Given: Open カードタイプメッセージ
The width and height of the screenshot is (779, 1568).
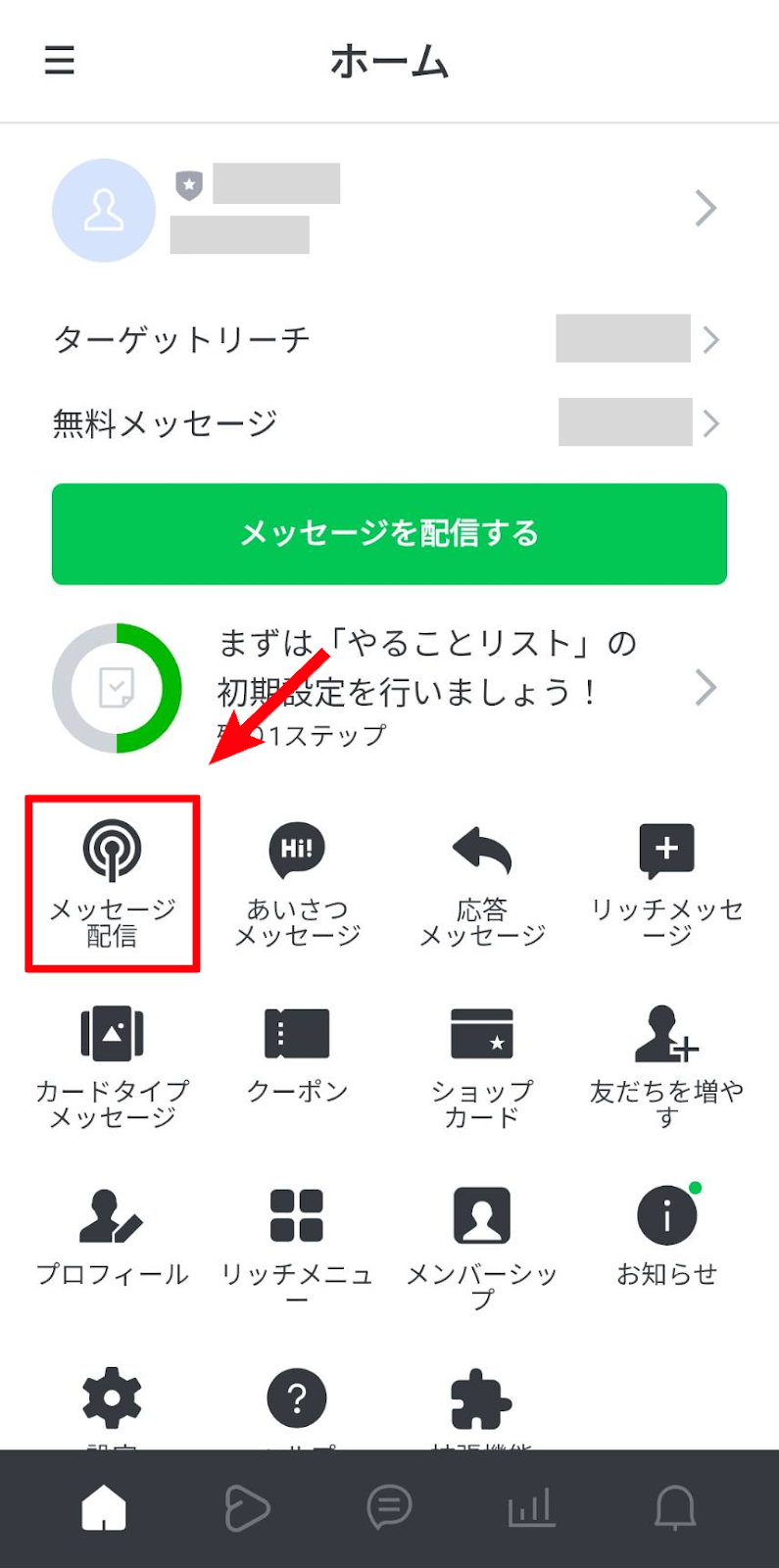Looking at the screenshot, I should (113, 1066).
